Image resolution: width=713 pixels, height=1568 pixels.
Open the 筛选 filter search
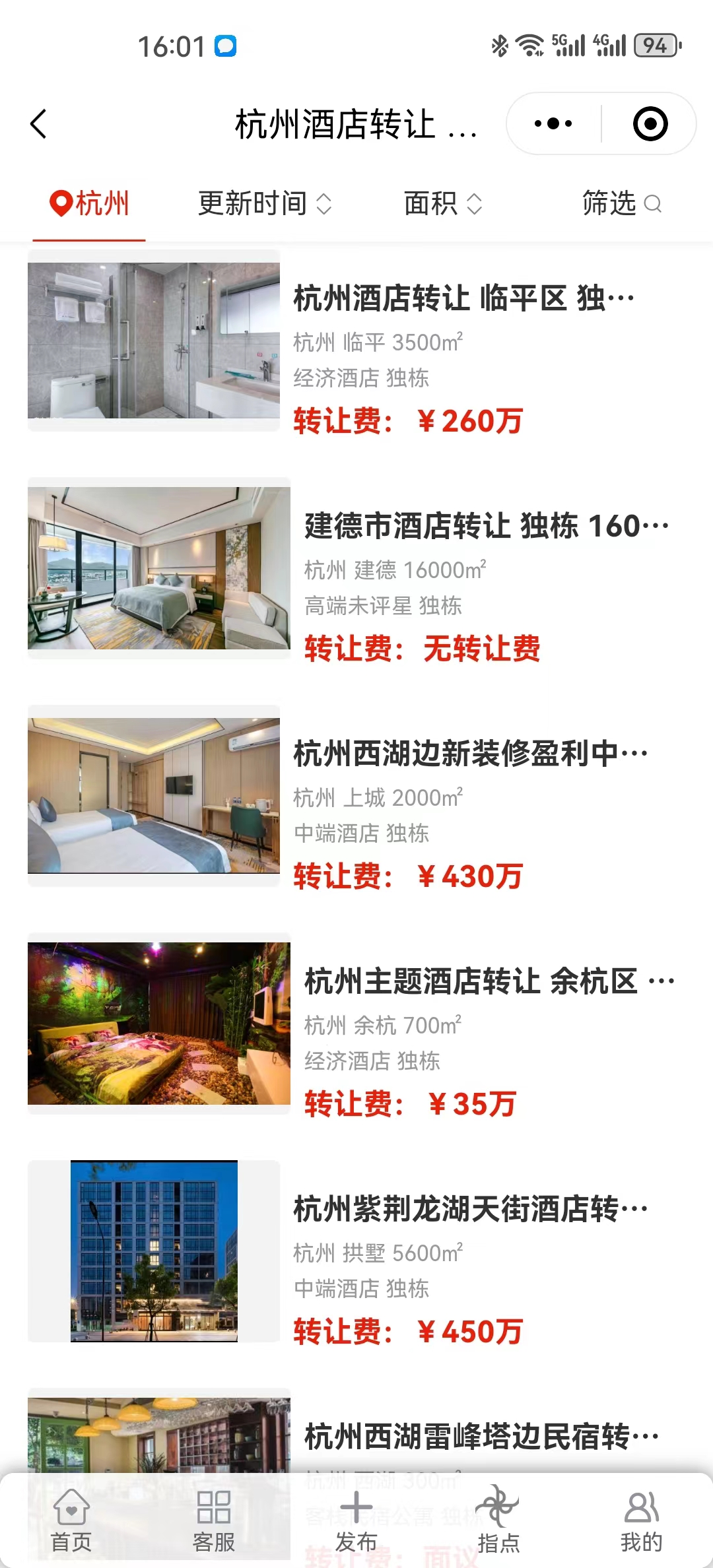(x=621, y=203)
